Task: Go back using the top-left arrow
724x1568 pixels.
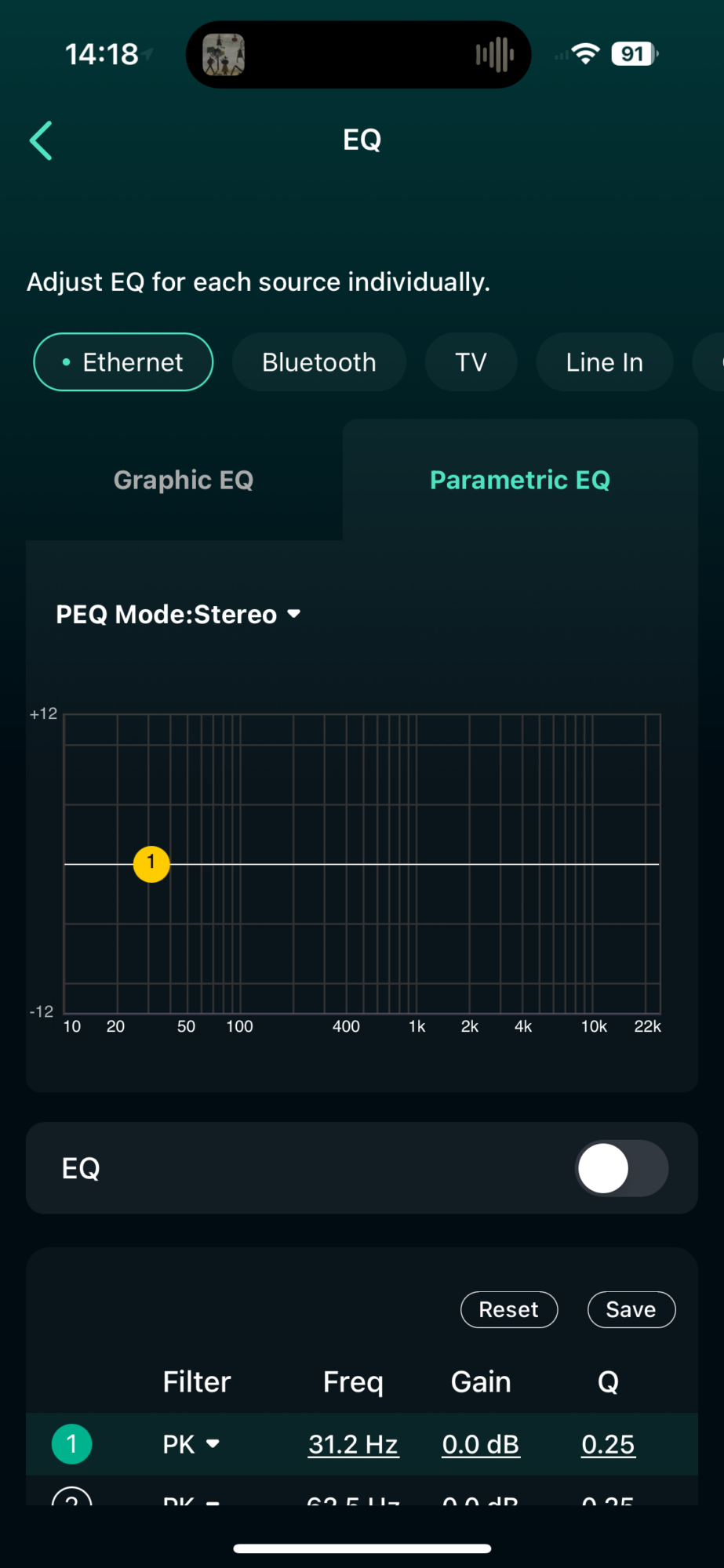Action: (41, 141)
